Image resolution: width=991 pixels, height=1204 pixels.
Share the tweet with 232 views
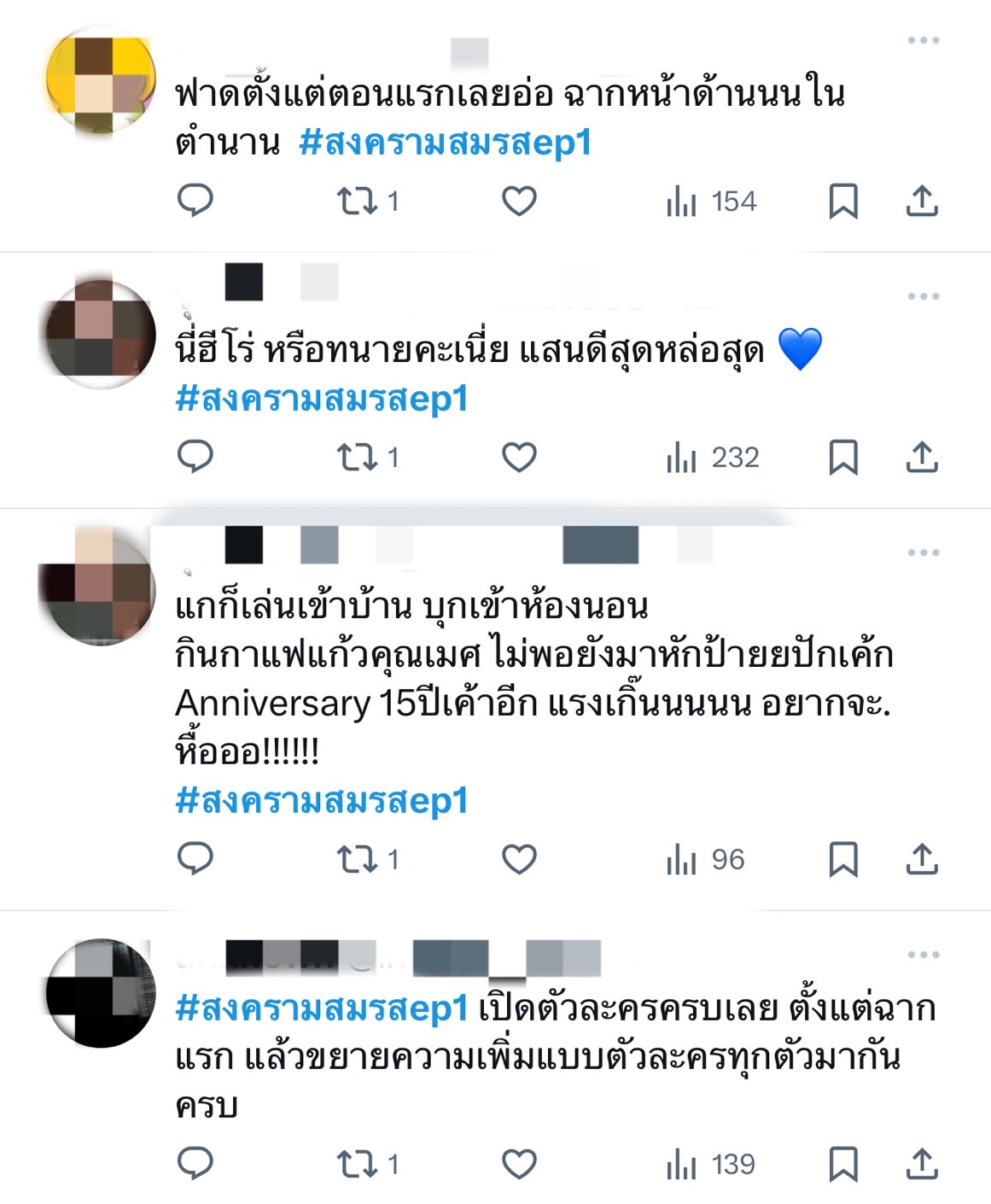pyautogui.click(x=922, y=457)
